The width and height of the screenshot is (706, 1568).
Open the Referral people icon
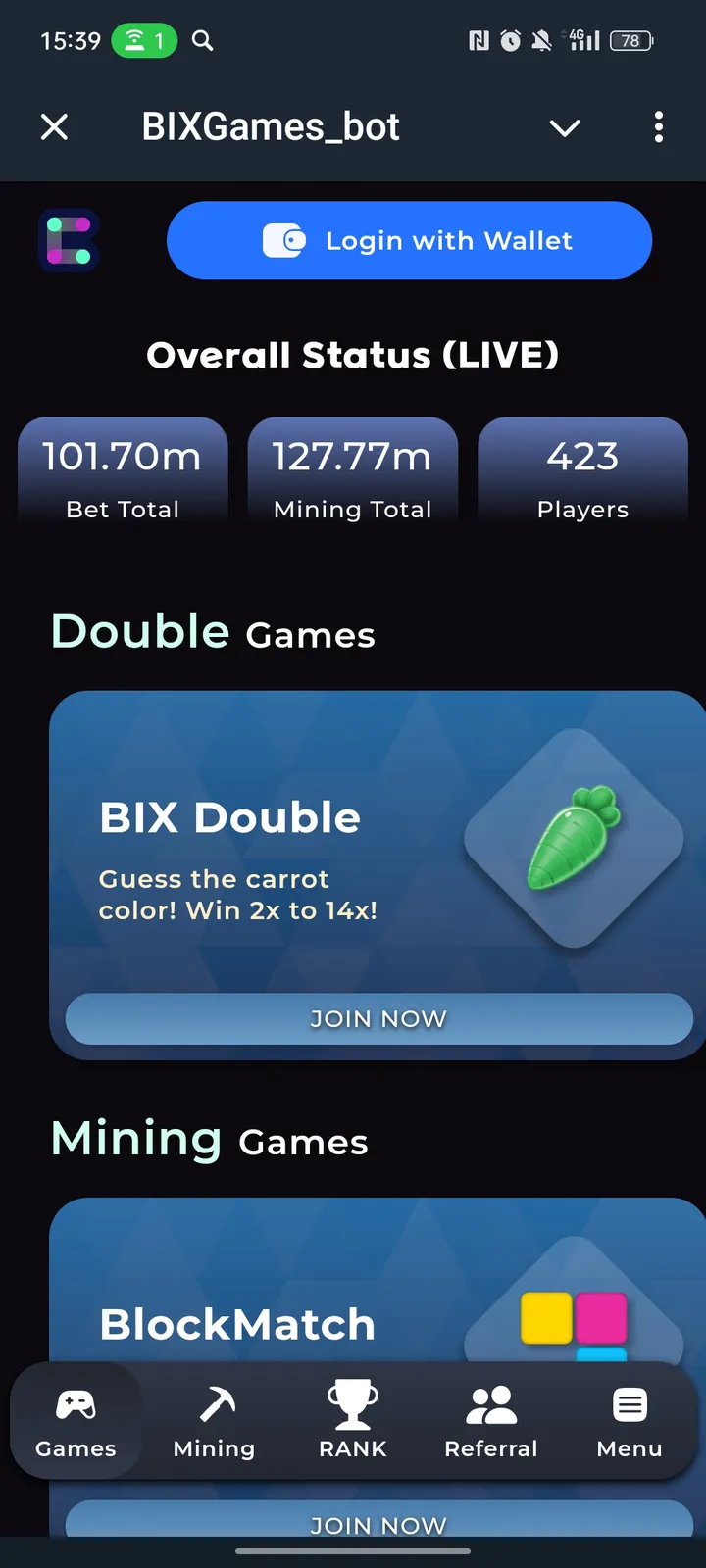pos(491,1405)
